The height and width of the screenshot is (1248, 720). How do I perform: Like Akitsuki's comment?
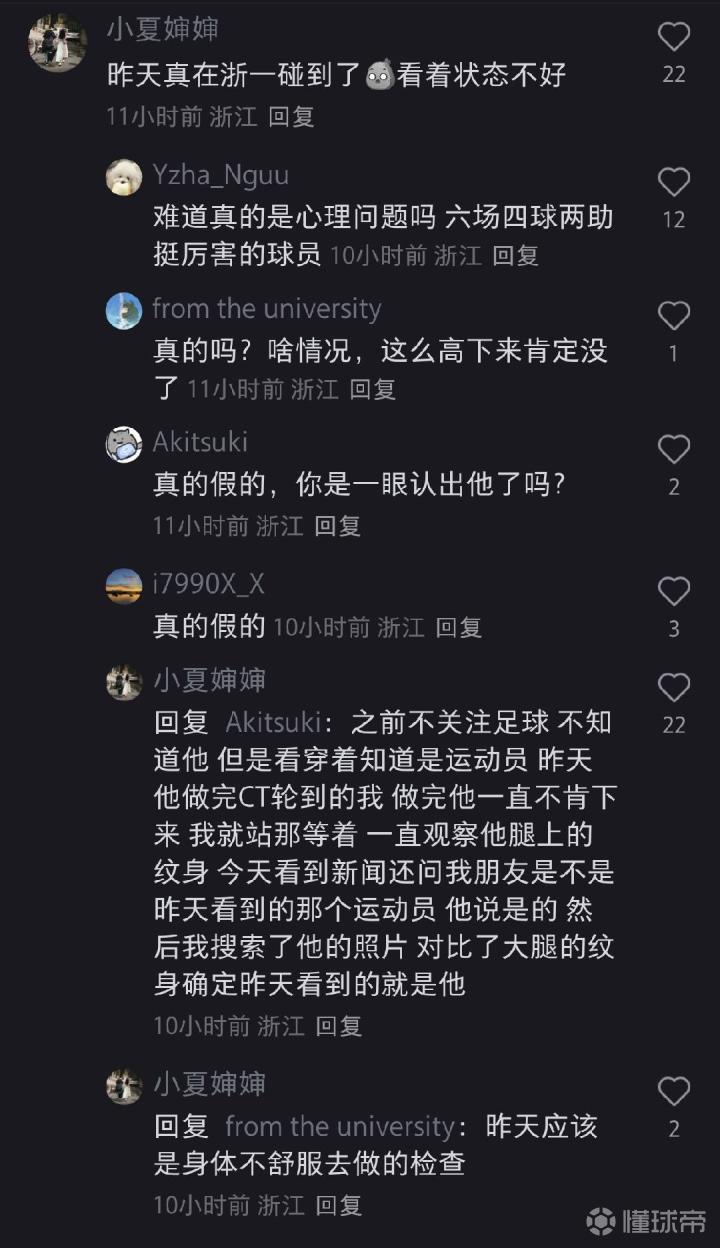coord(674,450)
